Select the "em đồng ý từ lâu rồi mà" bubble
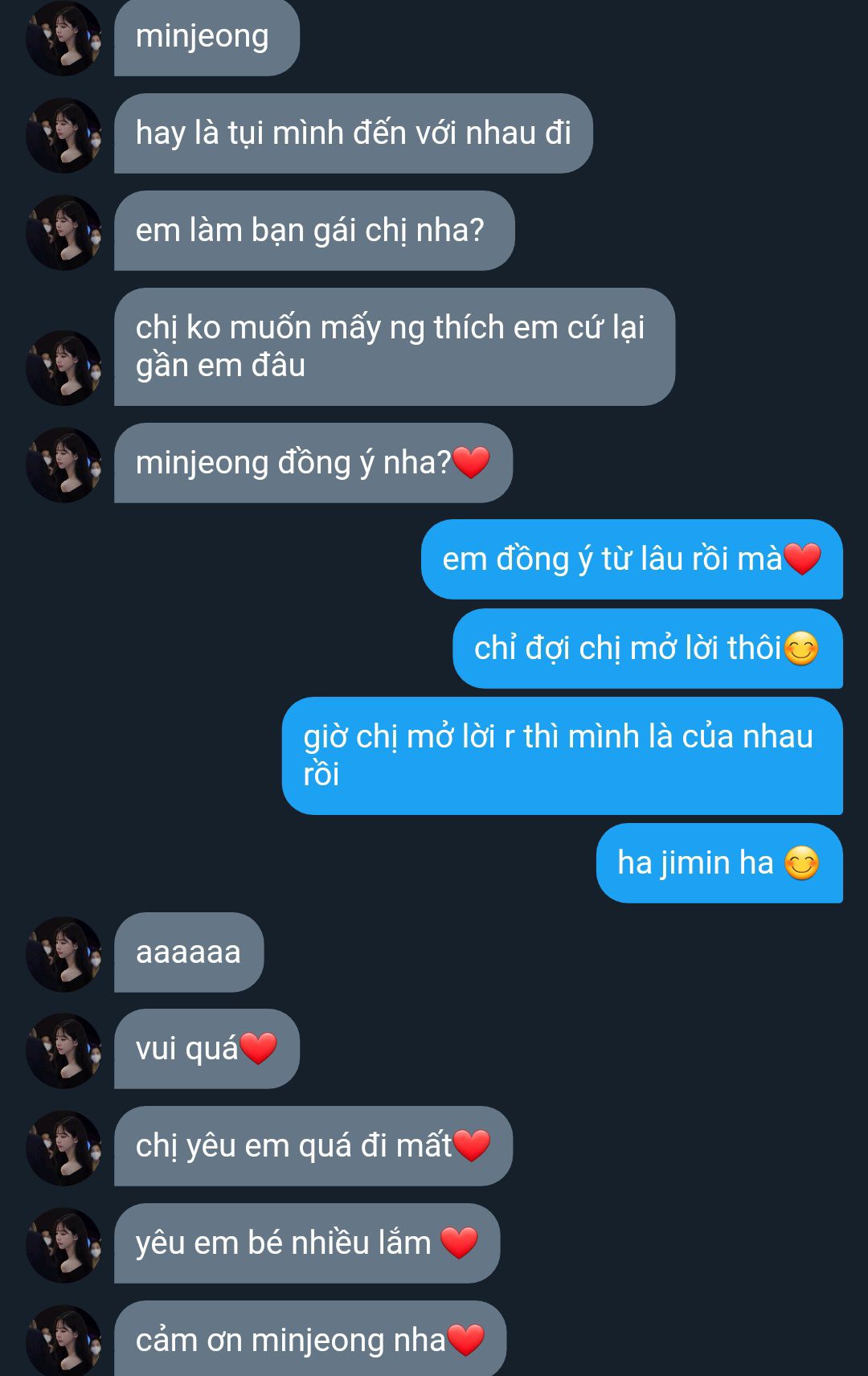The height and width of the screenshot is (1376, 868). [631, 559]
